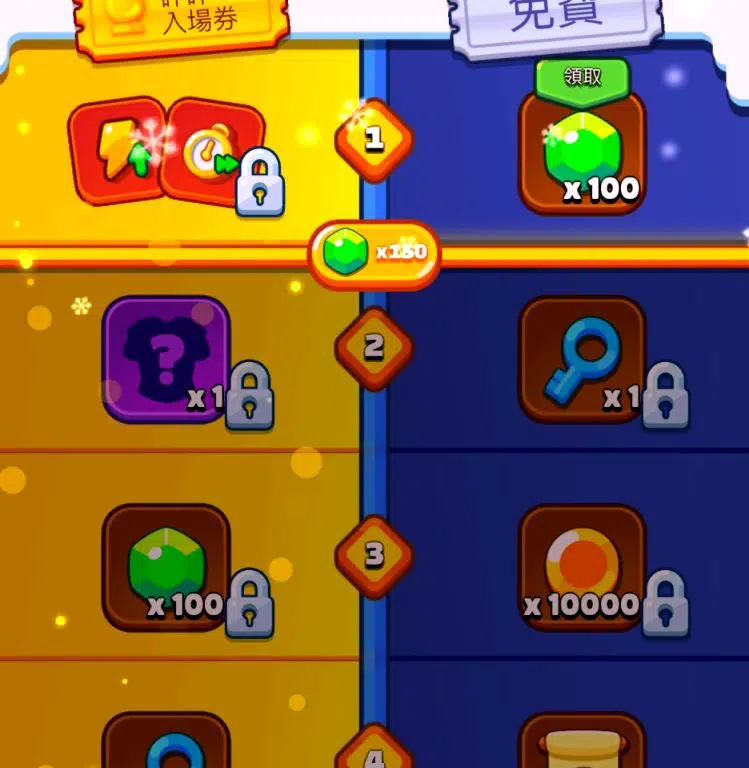Claim the free 100 green gems reward
749x768 pixels.
coord(582,78)
